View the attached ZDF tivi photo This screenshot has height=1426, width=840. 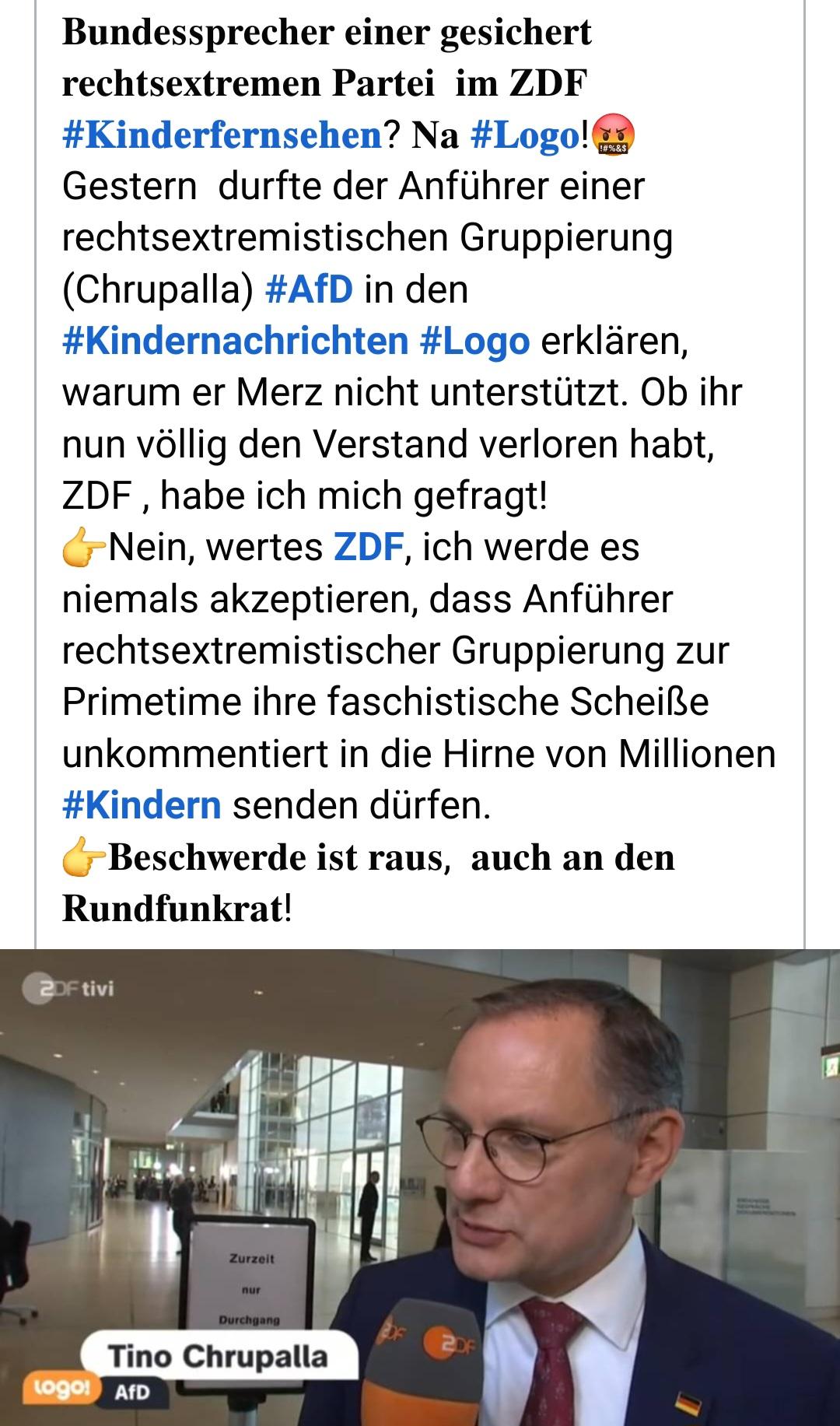[420, 1187]
